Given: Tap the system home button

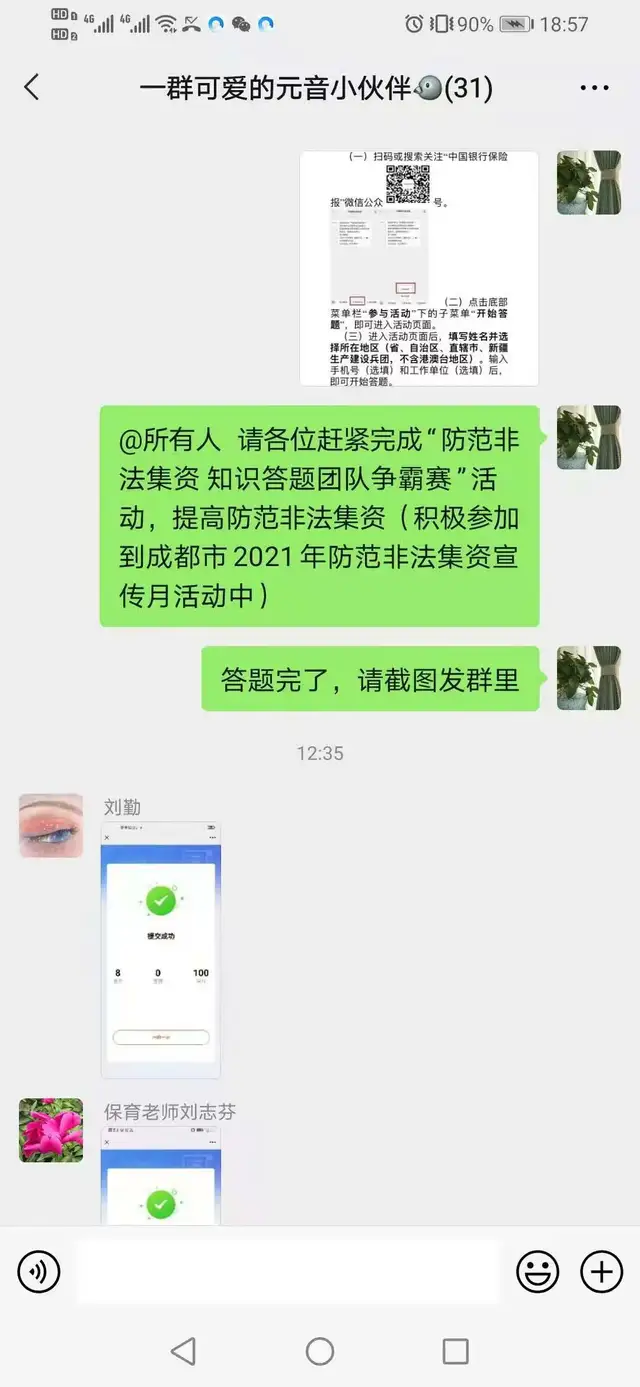Looking at the screenshot, I should click(320, 1352).
